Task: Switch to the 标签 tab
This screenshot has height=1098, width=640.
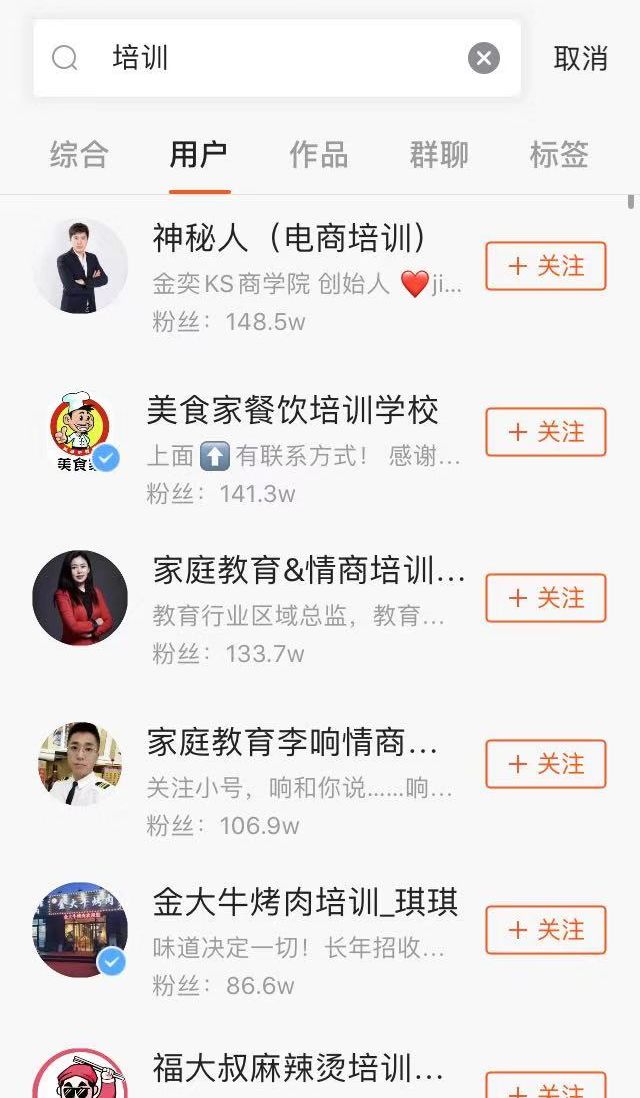Action: click(559, 155)
